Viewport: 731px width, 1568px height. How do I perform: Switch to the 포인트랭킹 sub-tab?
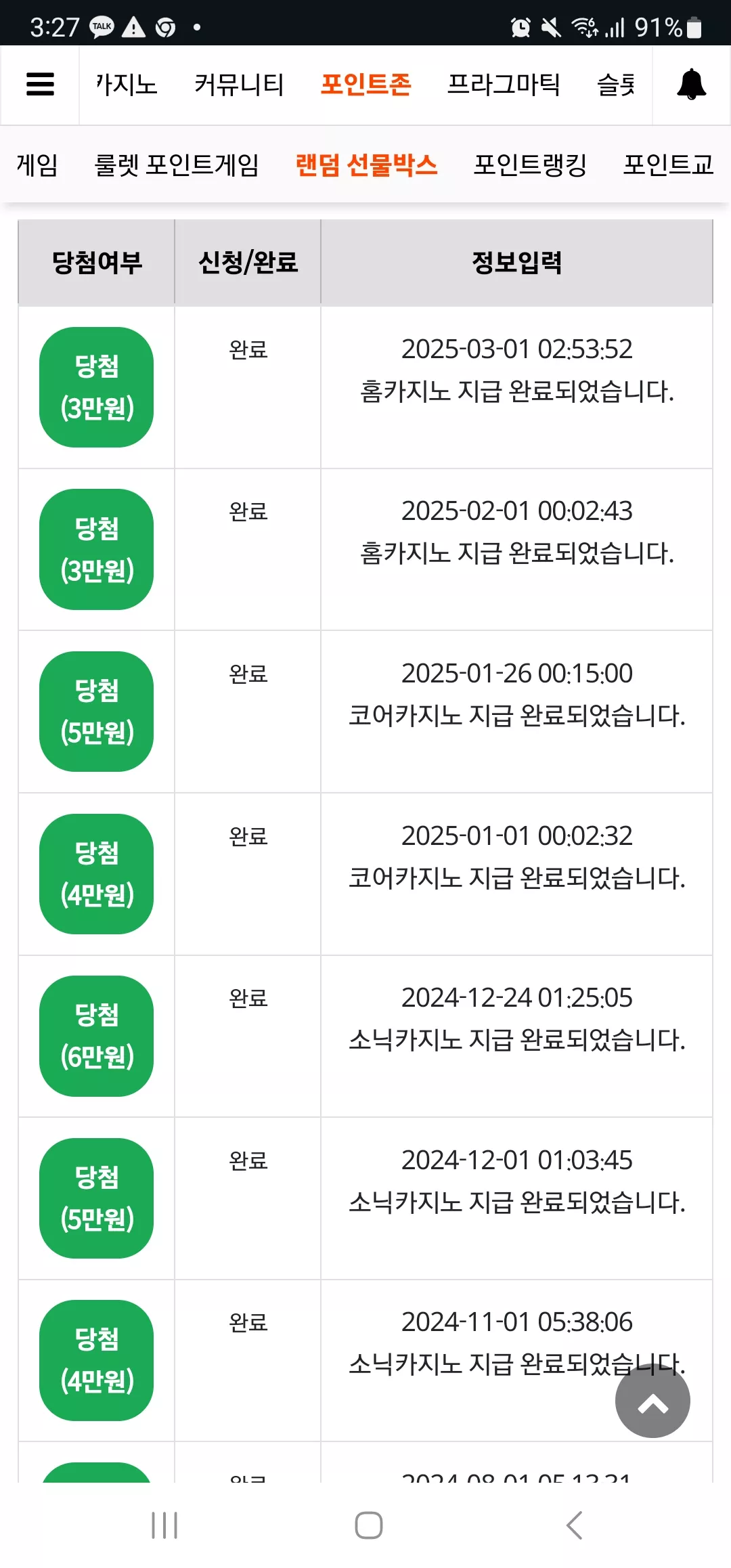(x=530, y=165)
